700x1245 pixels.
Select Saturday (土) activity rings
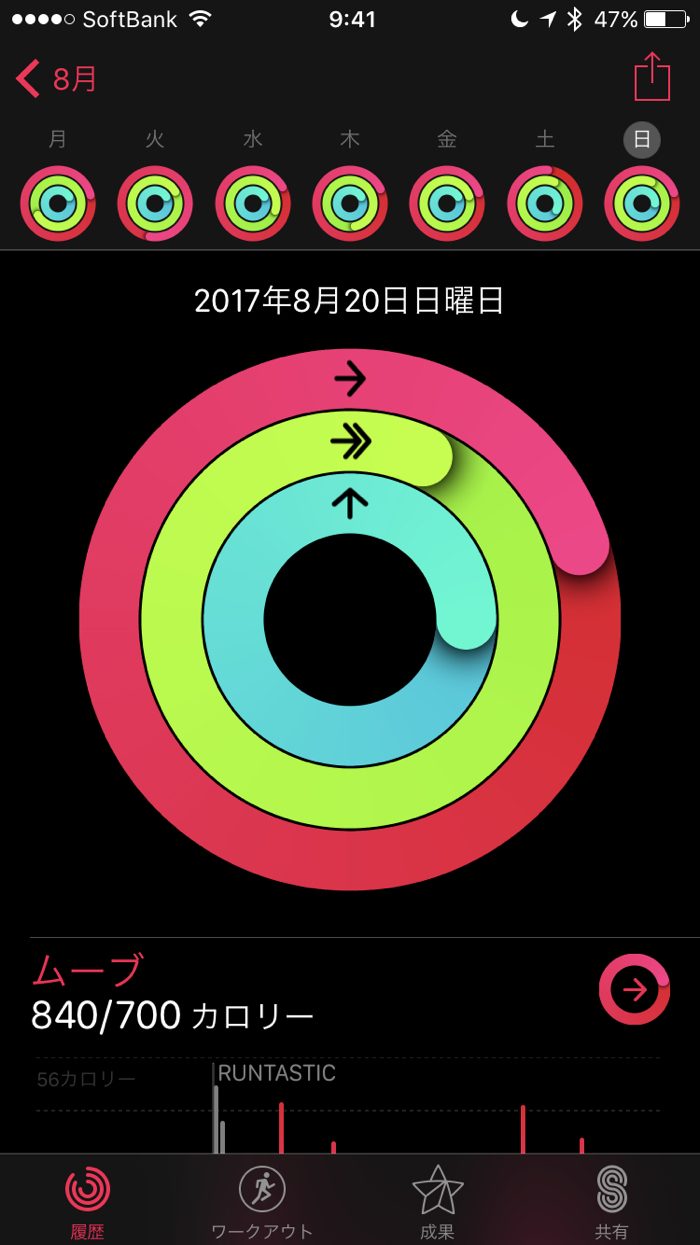[544, 203]
